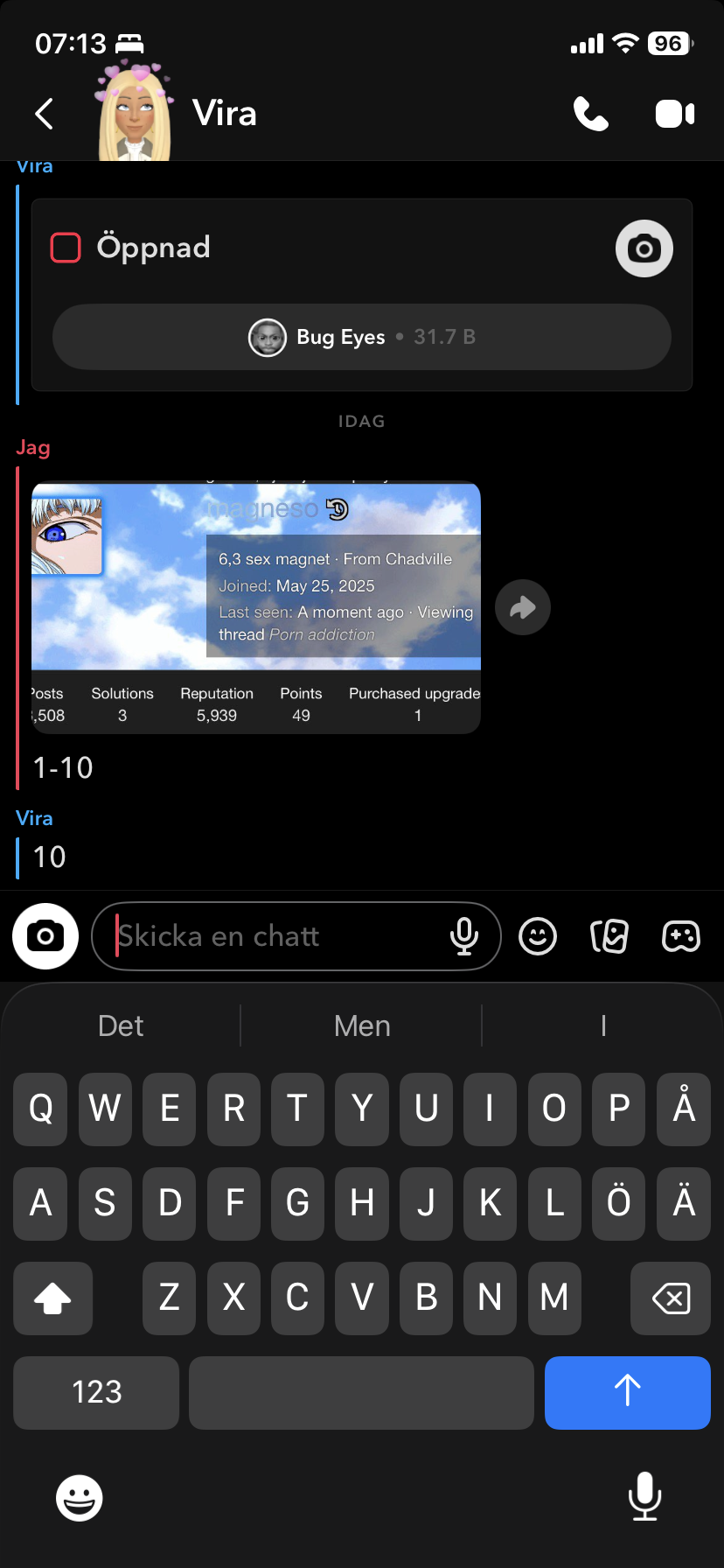Tap the backspace key

(670, 1298)
